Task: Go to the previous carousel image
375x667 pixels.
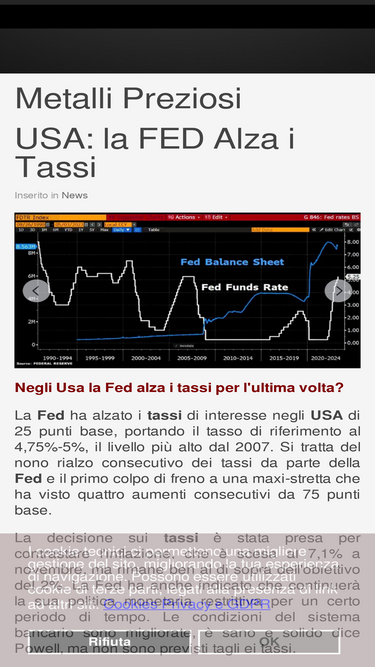Action: (x=36, y=291)
